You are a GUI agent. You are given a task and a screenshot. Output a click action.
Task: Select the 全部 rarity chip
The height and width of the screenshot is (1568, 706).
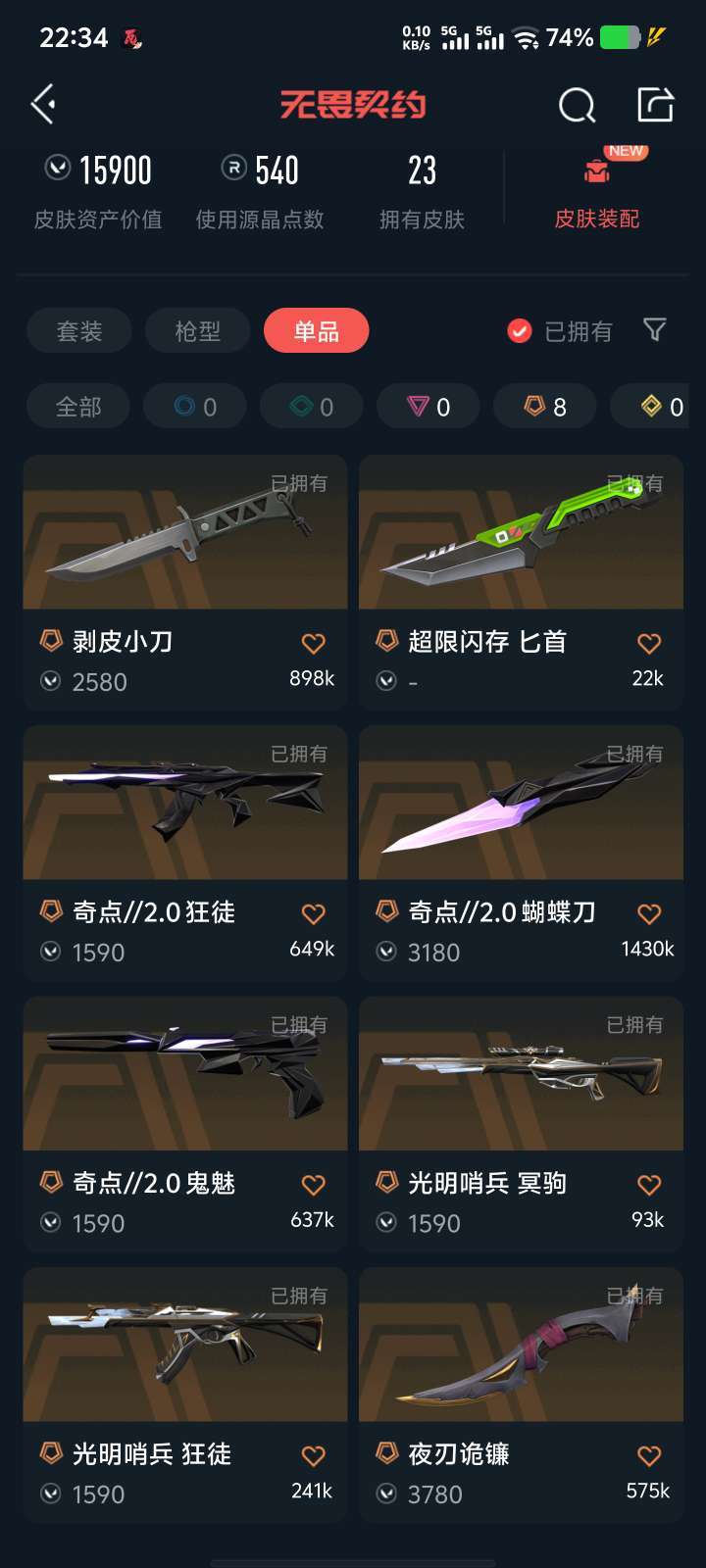tap(78, 407)
